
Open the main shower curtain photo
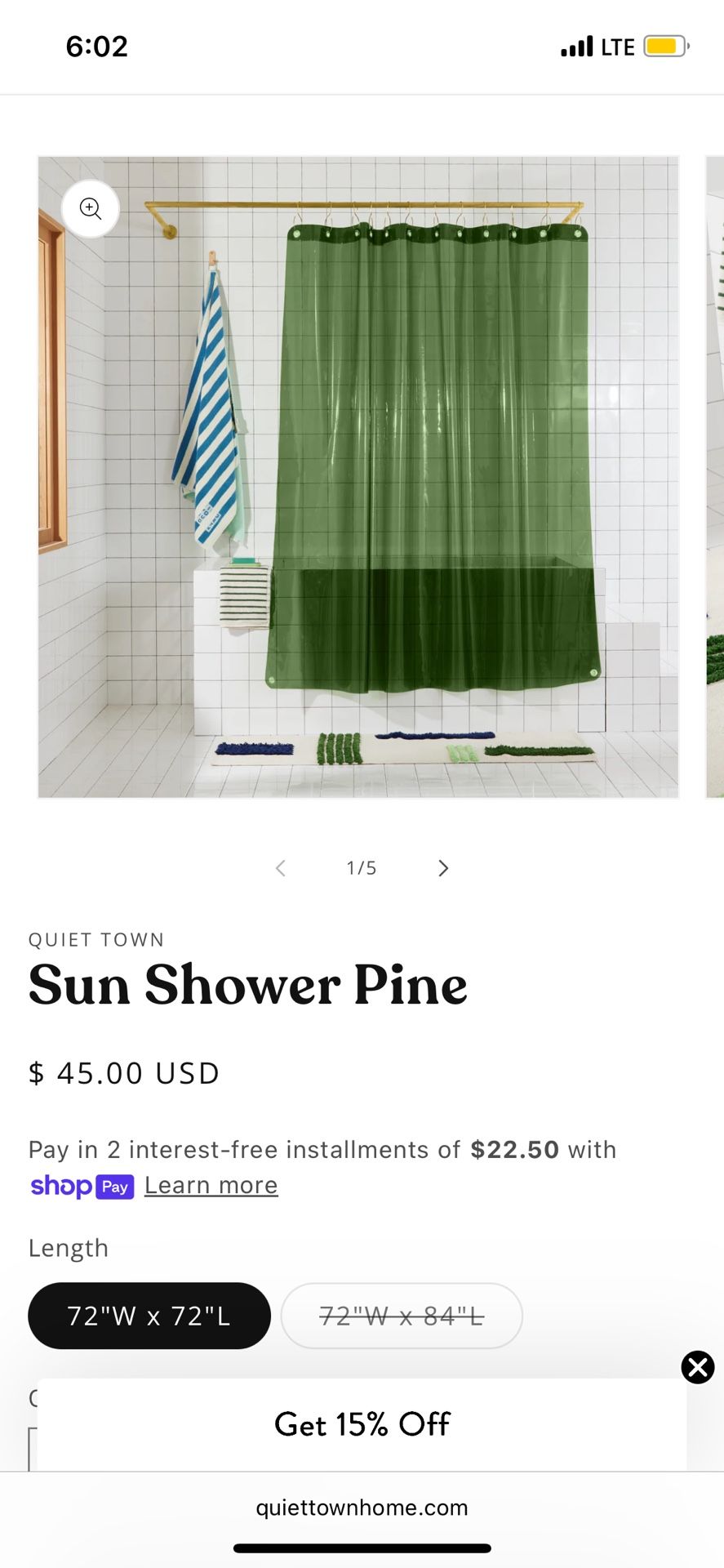358,477
